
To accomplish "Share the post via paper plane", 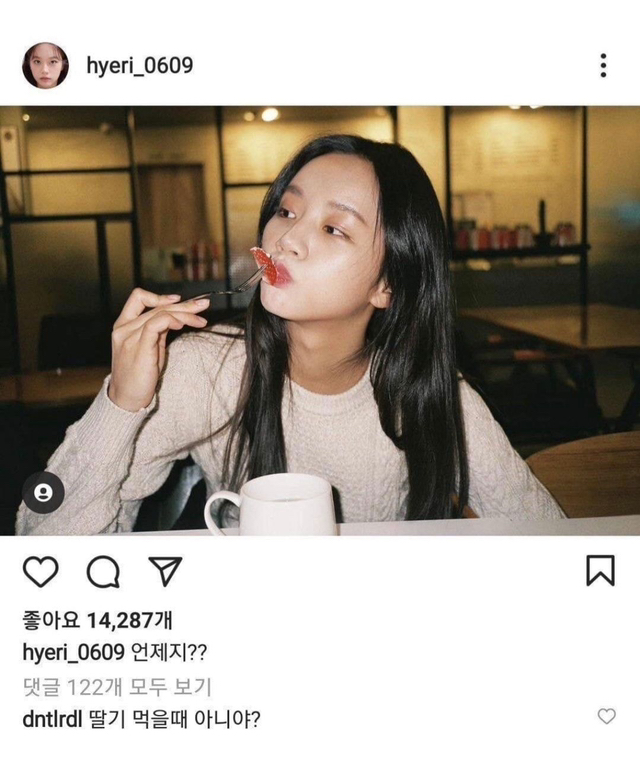I will coord(164,571).
